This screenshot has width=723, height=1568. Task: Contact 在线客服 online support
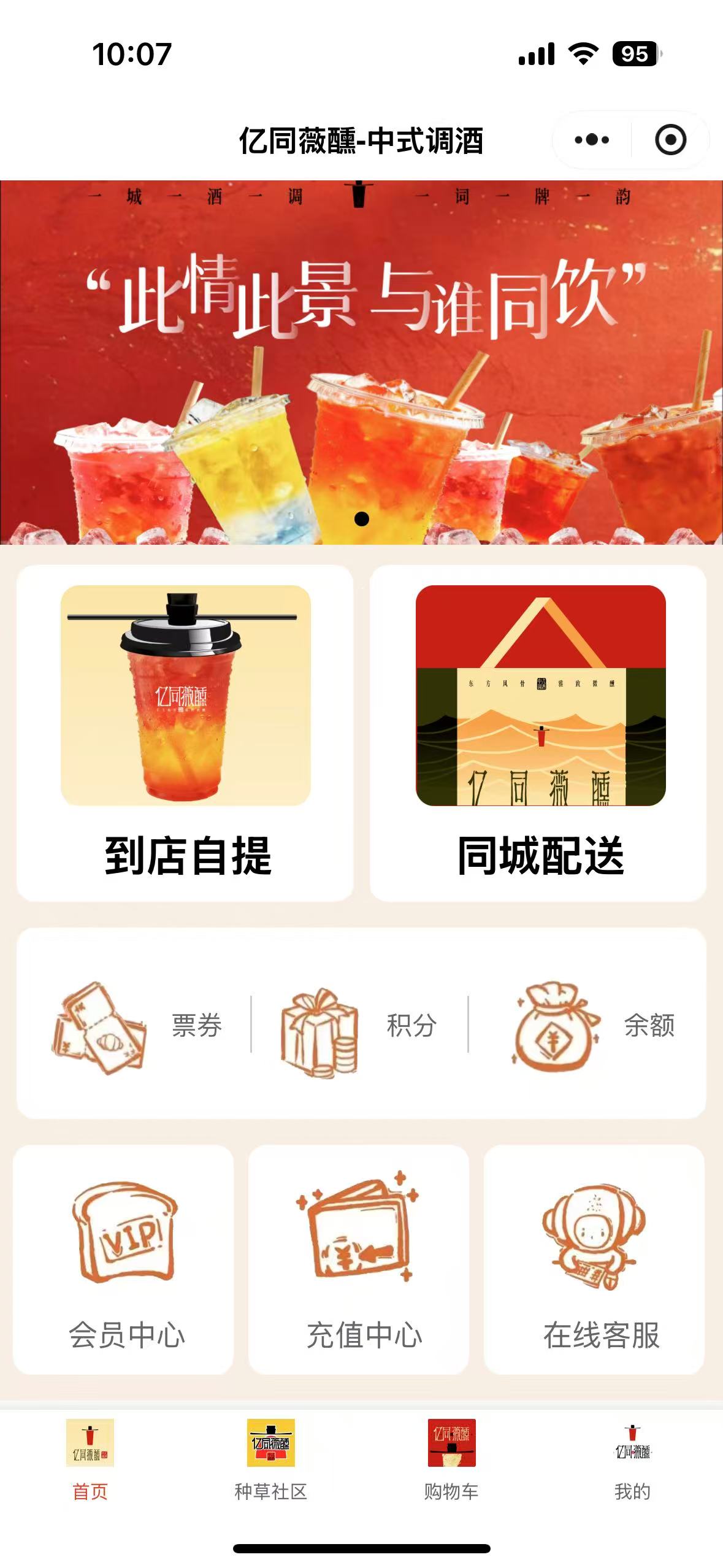click(594, 1259)
